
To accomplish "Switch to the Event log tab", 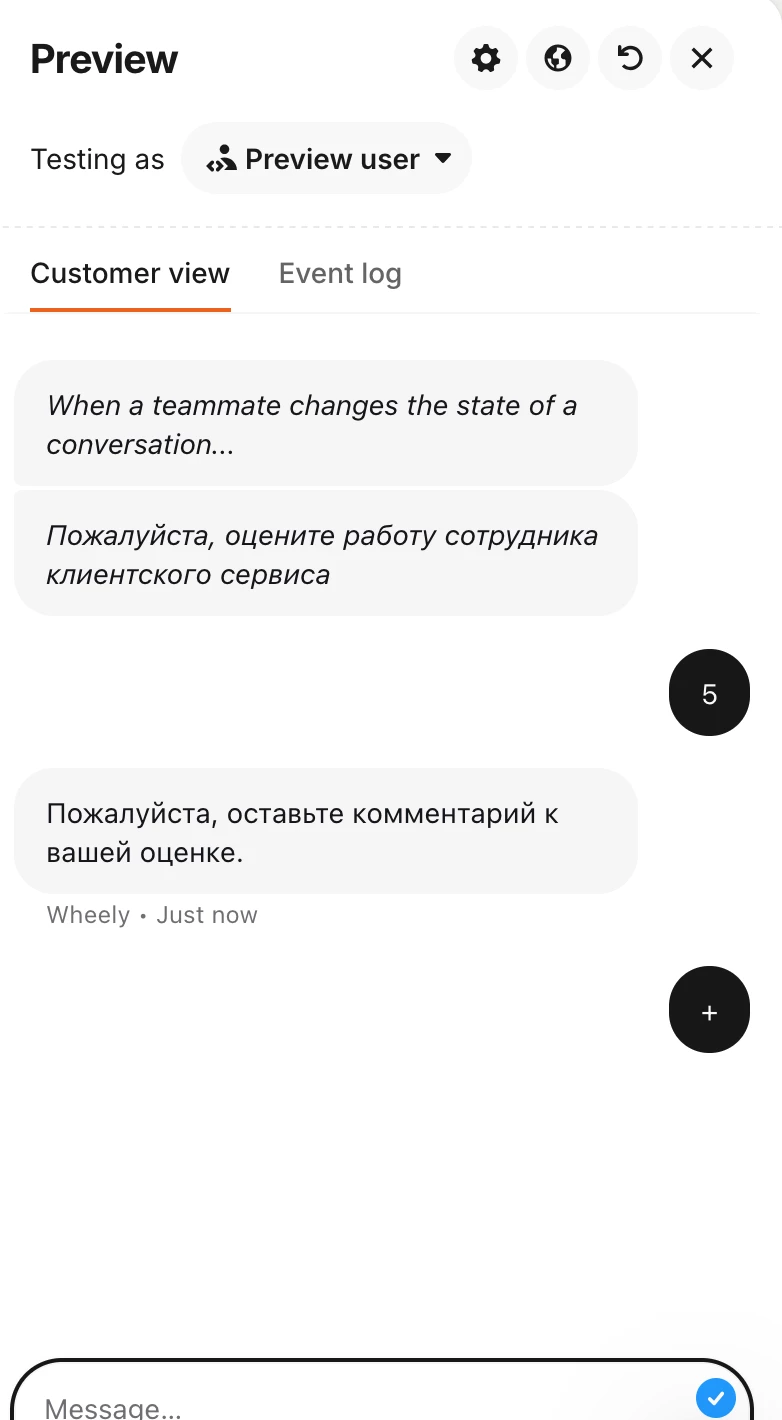I will [340, 274].
